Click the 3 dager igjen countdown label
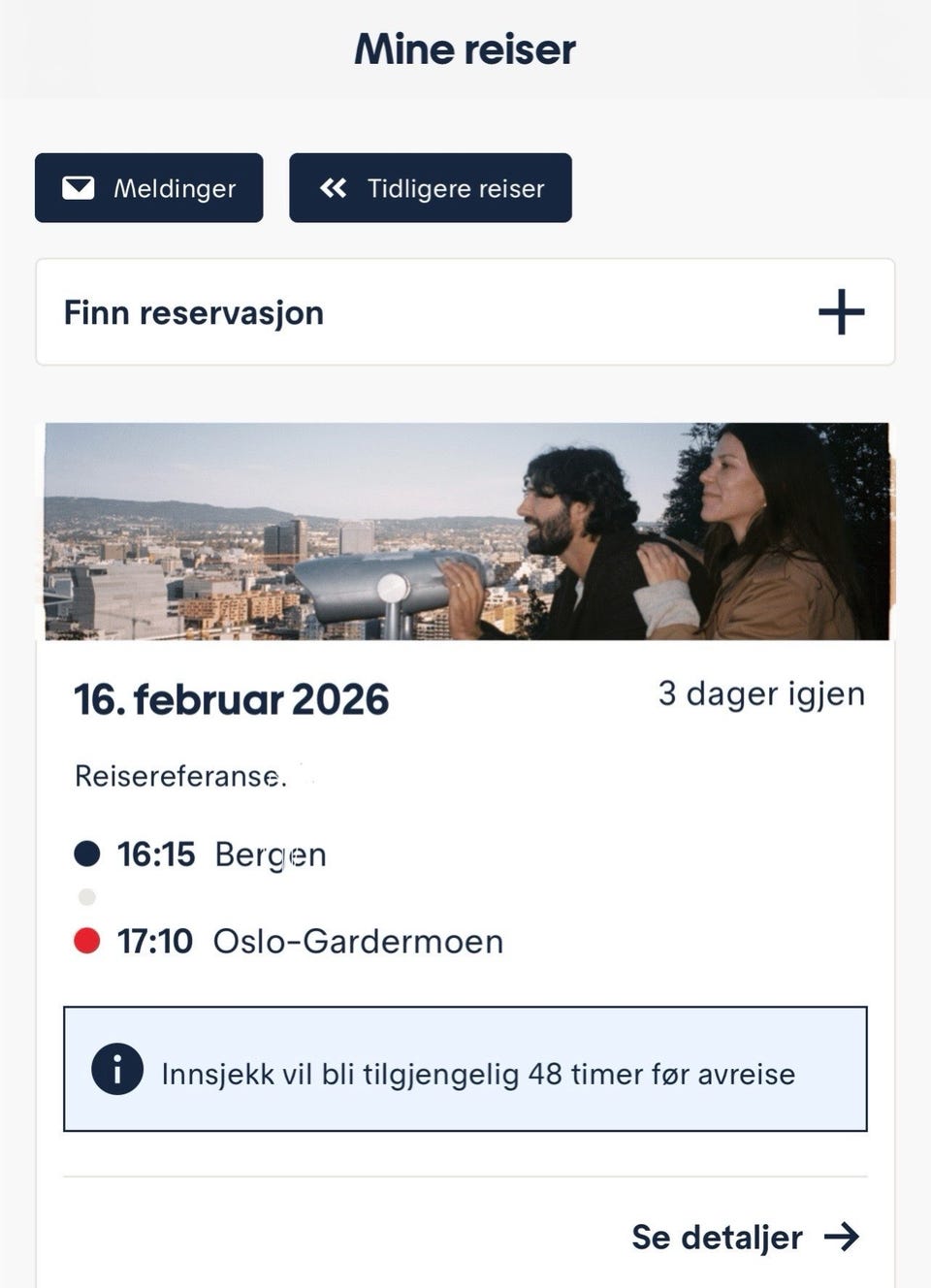 click(x=761, y=693)
